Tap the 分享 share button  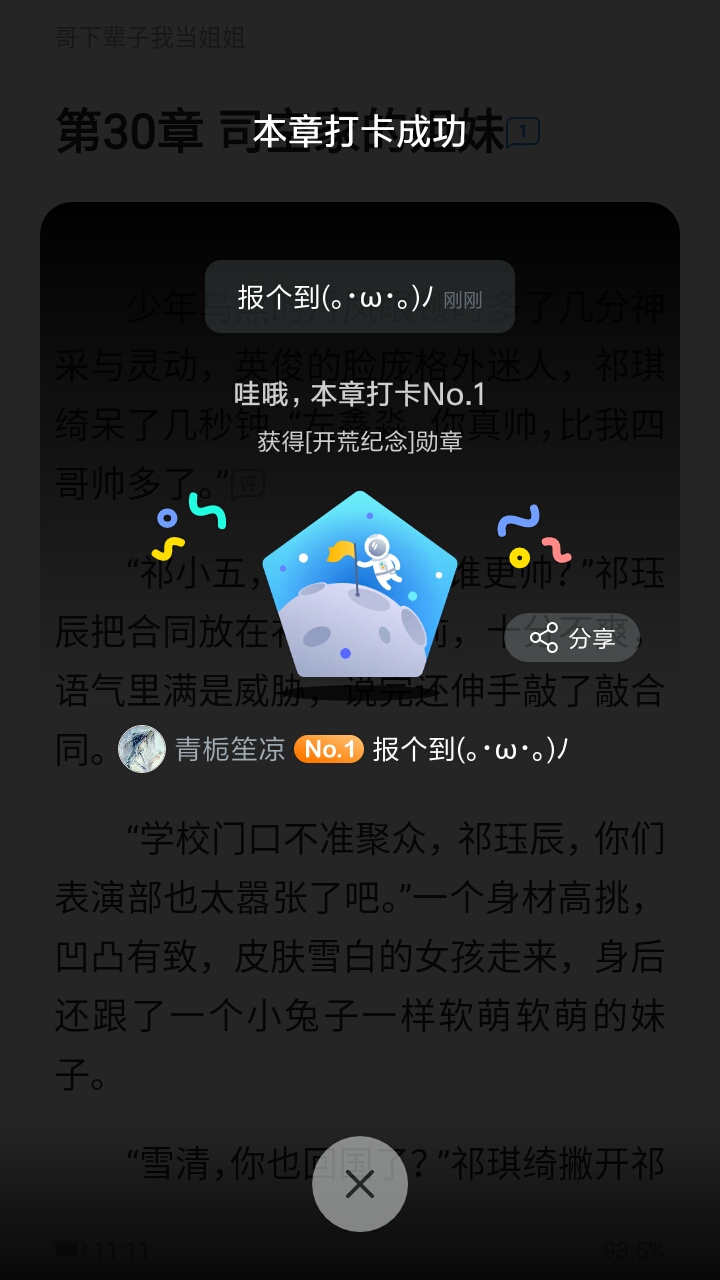point(572,638)
